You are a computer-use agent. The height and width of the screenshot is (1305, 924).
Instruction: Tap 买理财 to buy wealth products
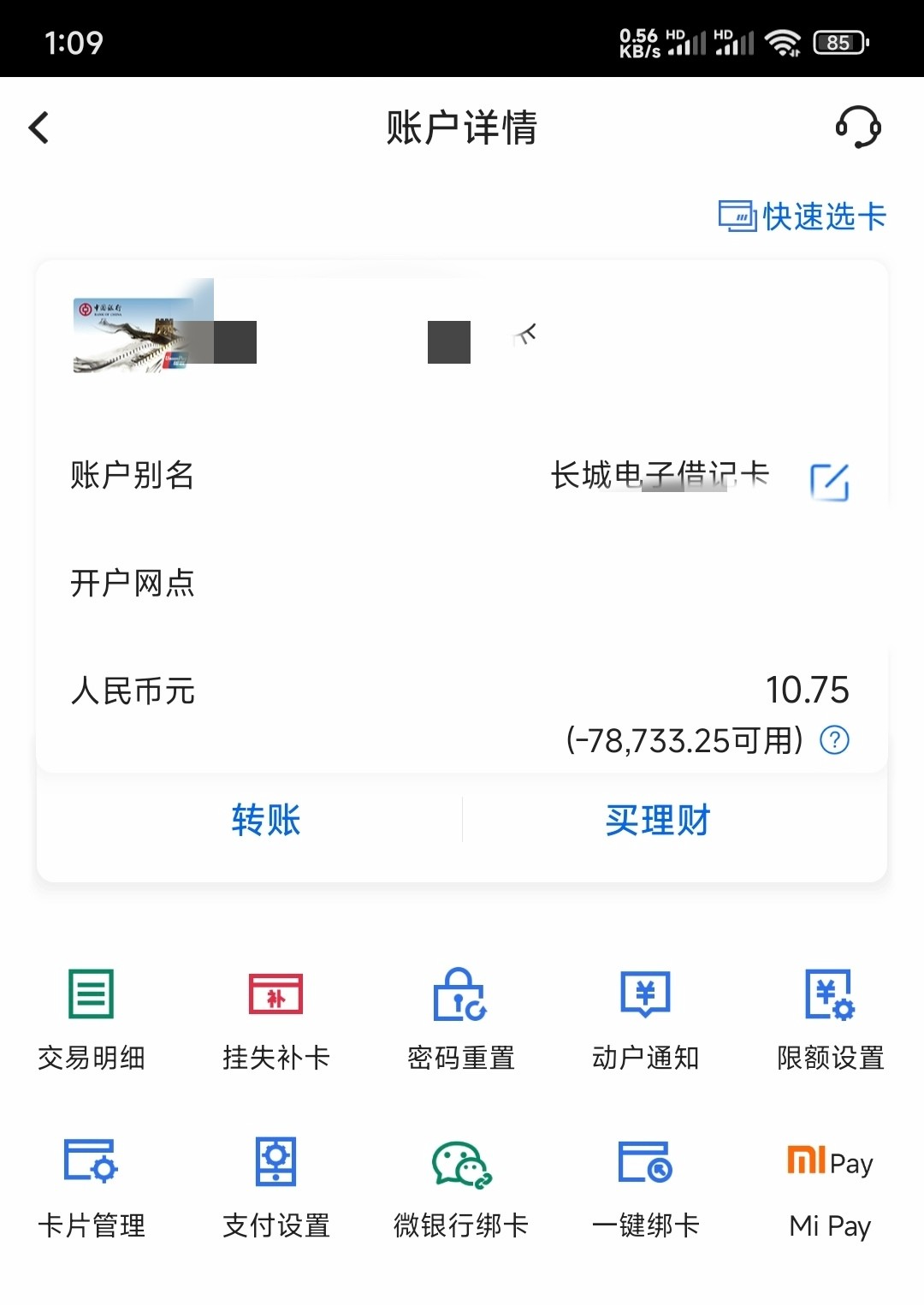[x=658, y=820]
